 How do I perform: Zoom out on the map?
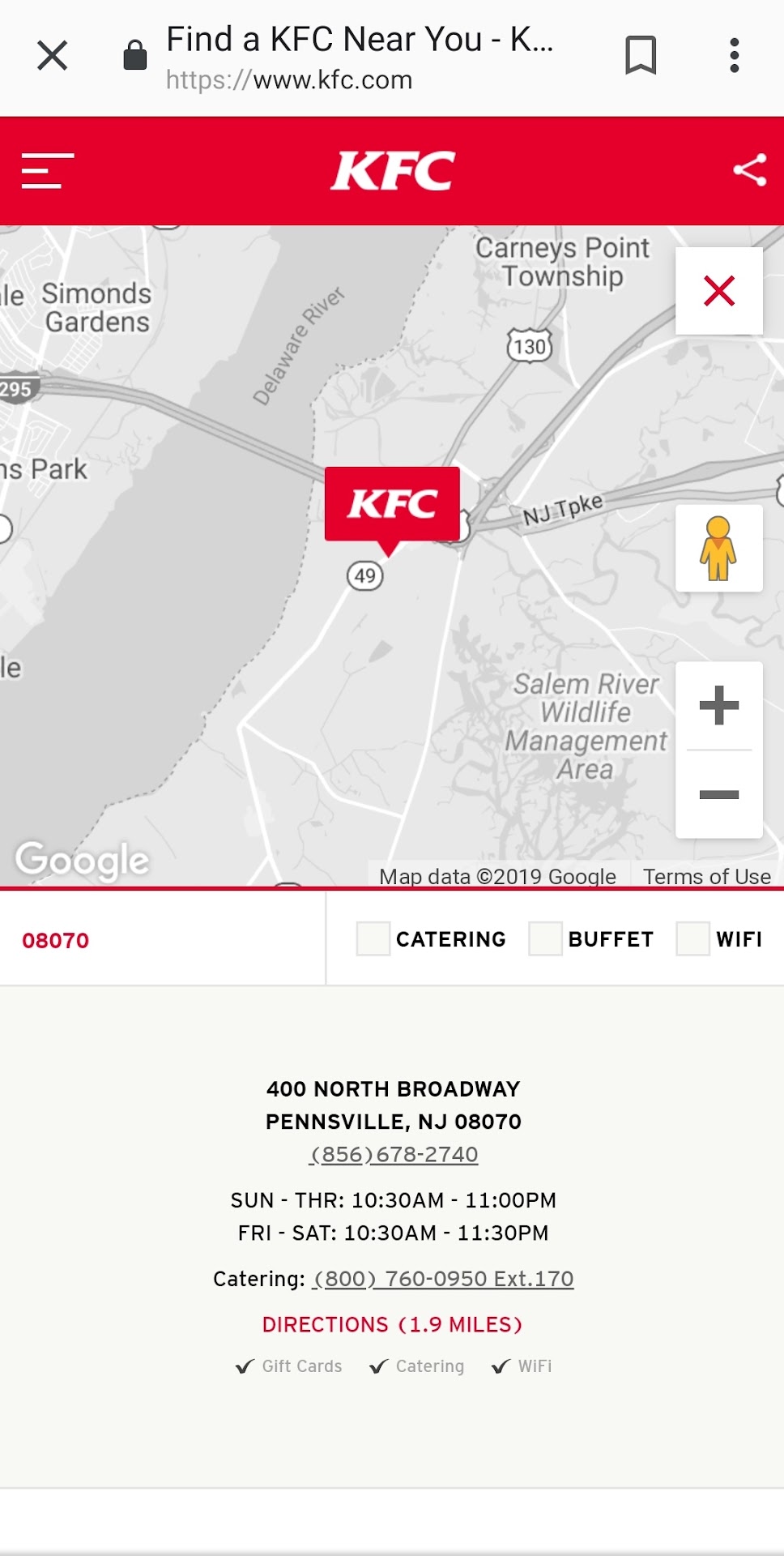click(x=719, y=795)
